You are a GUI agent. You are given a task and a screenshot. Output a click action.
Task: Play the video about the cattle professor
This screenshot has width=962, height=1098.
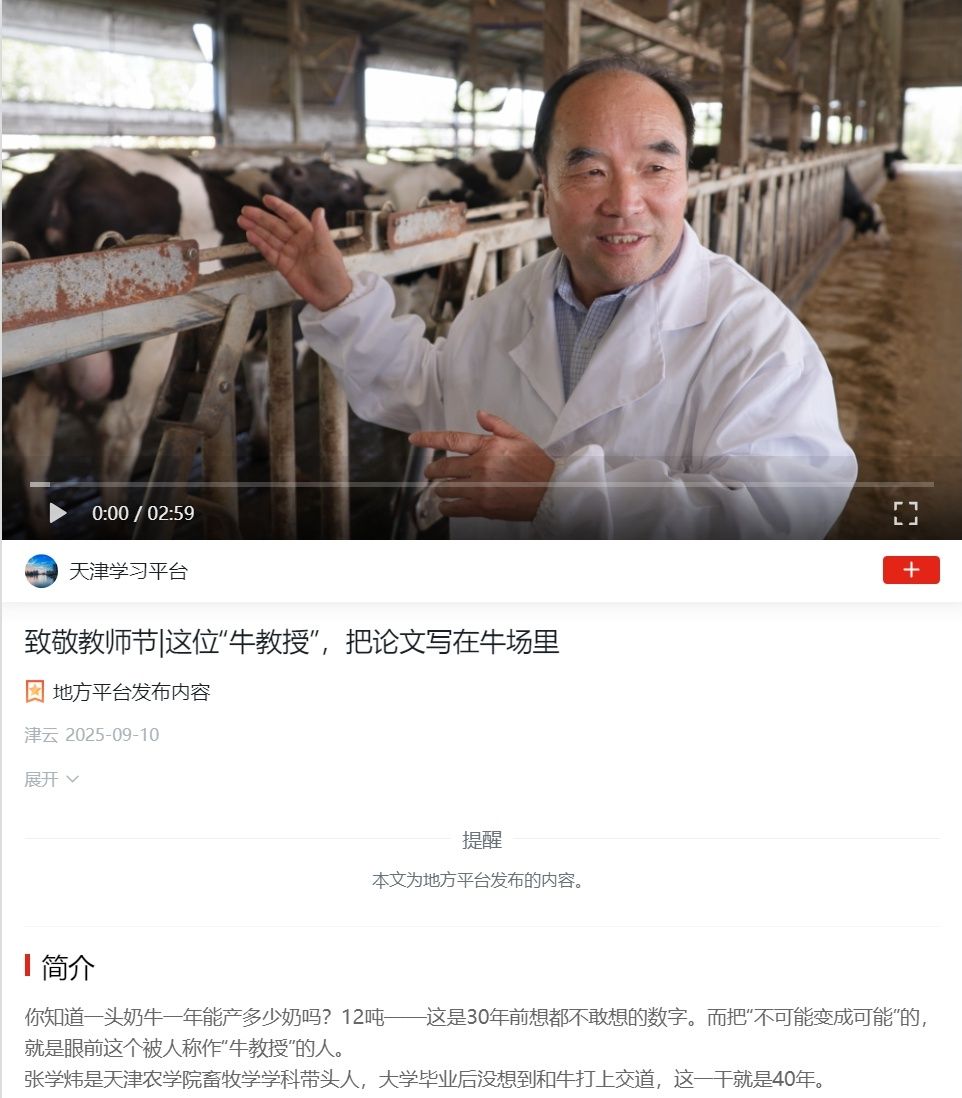(x=58, y=513)
